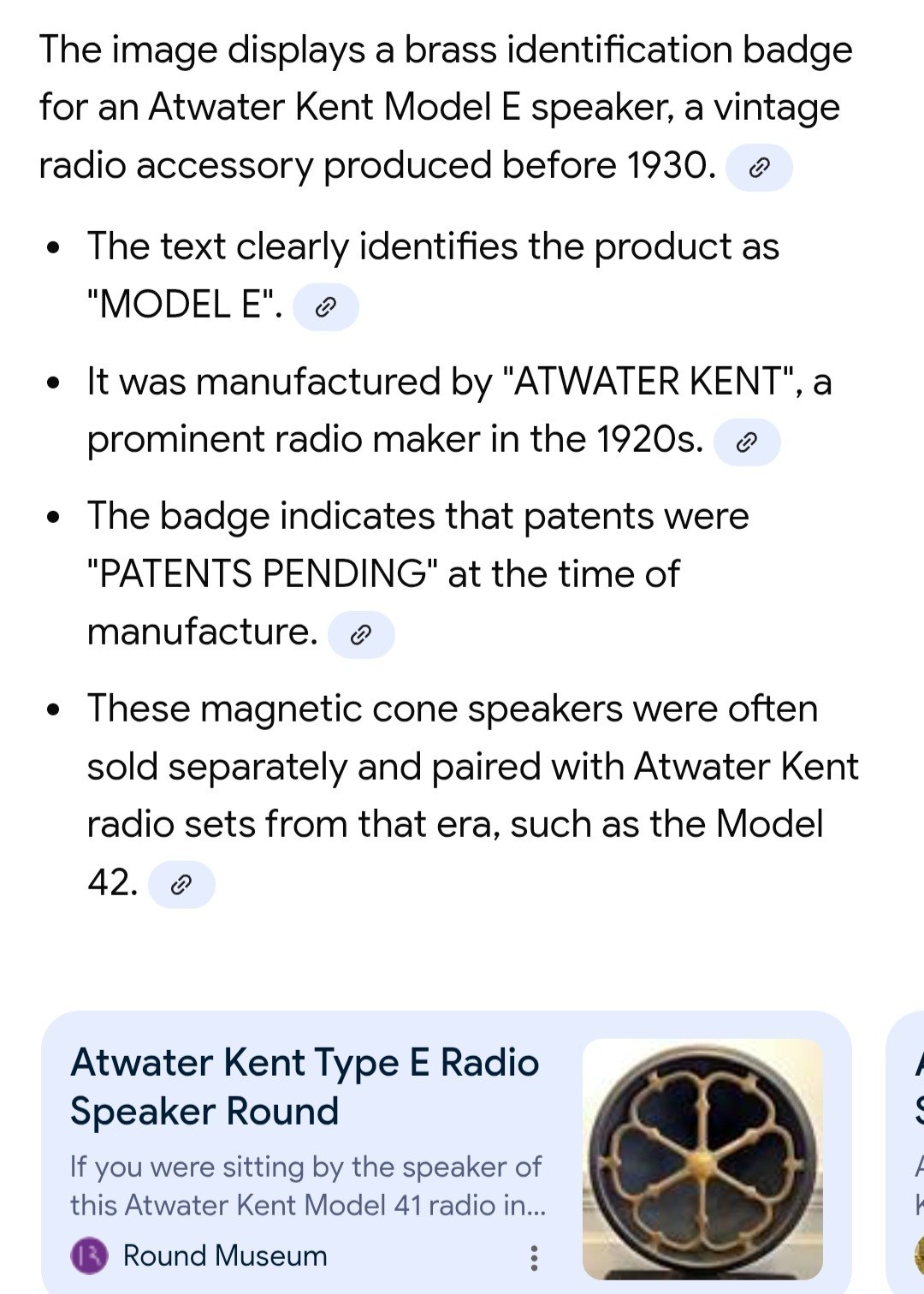Open the citation for the "ATWATER KENT" bullet
The image size is (924, 1294).
746,442
